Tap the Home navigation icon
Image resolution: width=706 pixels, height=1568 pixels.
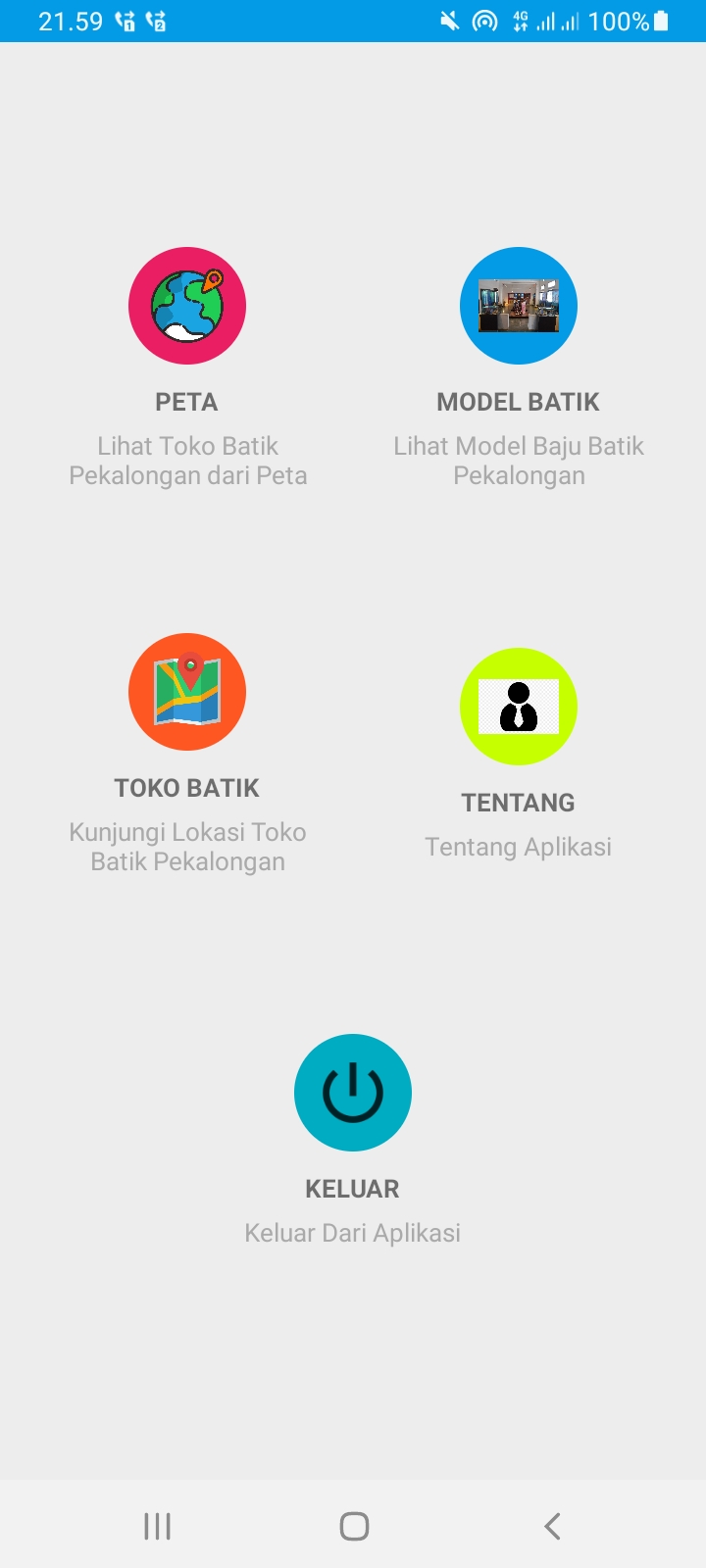353,1525
